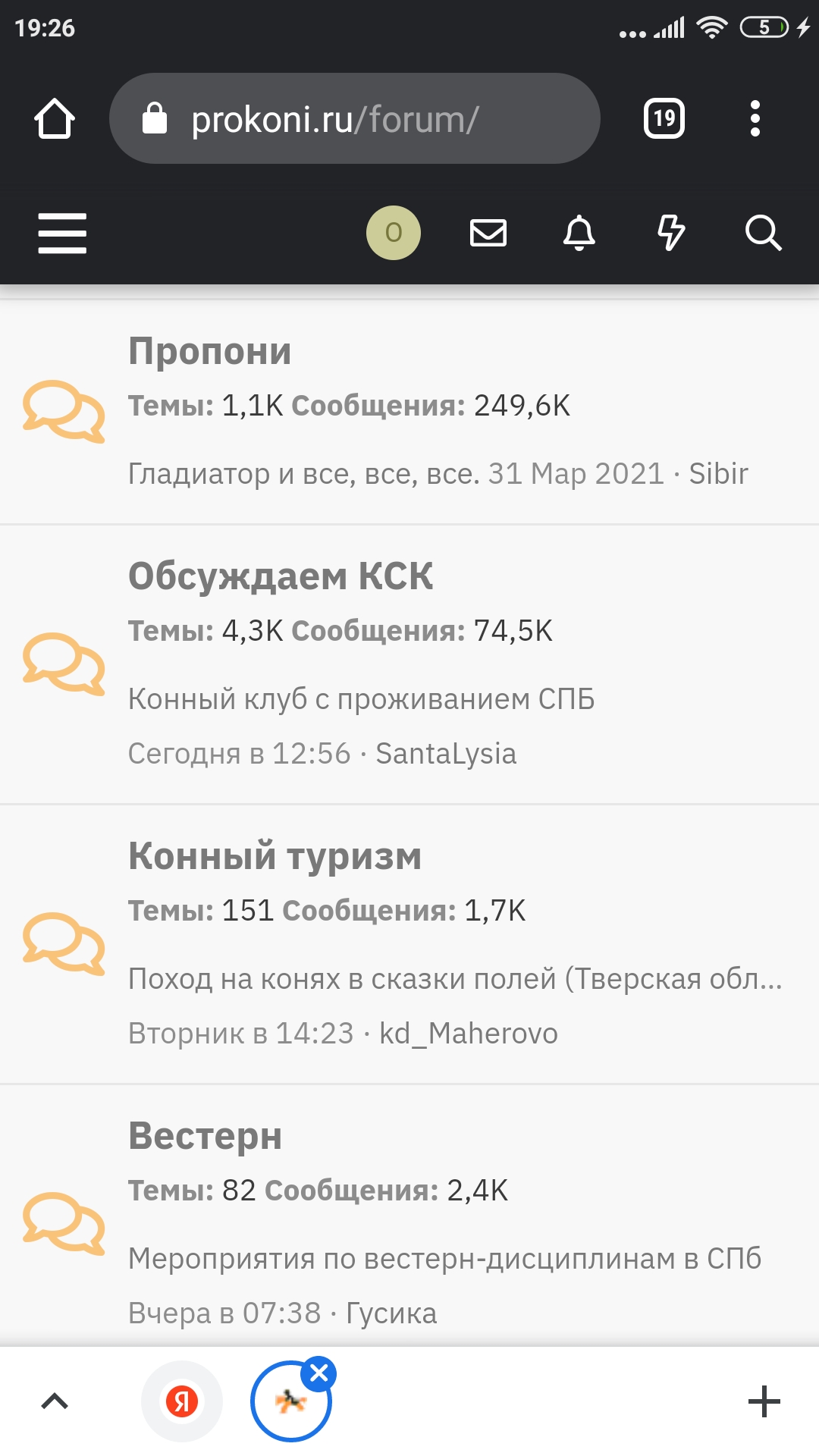The height and width of the screenshot is (1456, 819).
Task: Show what's new via lightning icon
Action: pyautogui.click(x=671, y=233)
